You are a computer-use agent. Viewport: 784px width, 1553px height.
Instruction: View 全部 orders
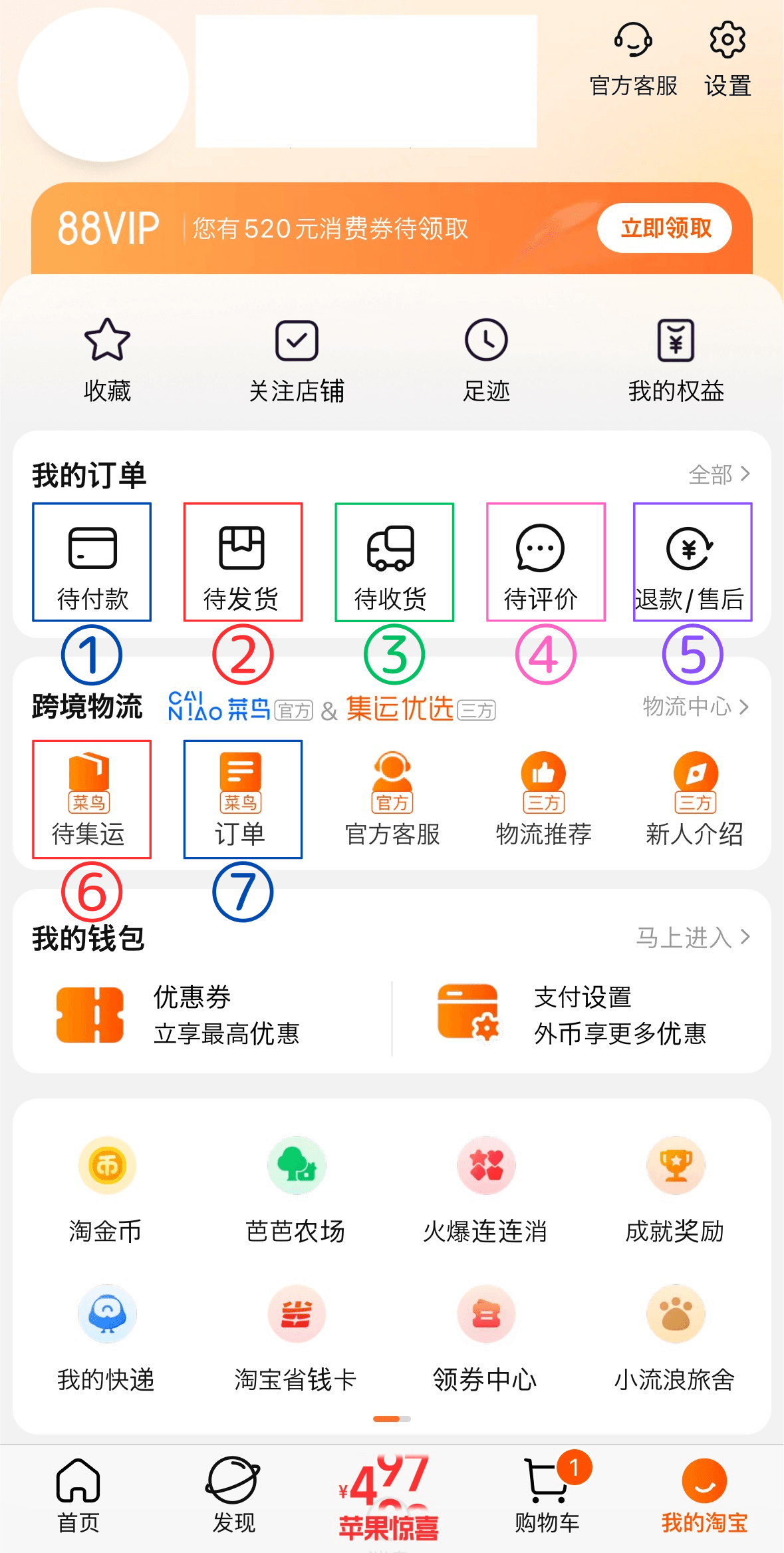[719, 474]
